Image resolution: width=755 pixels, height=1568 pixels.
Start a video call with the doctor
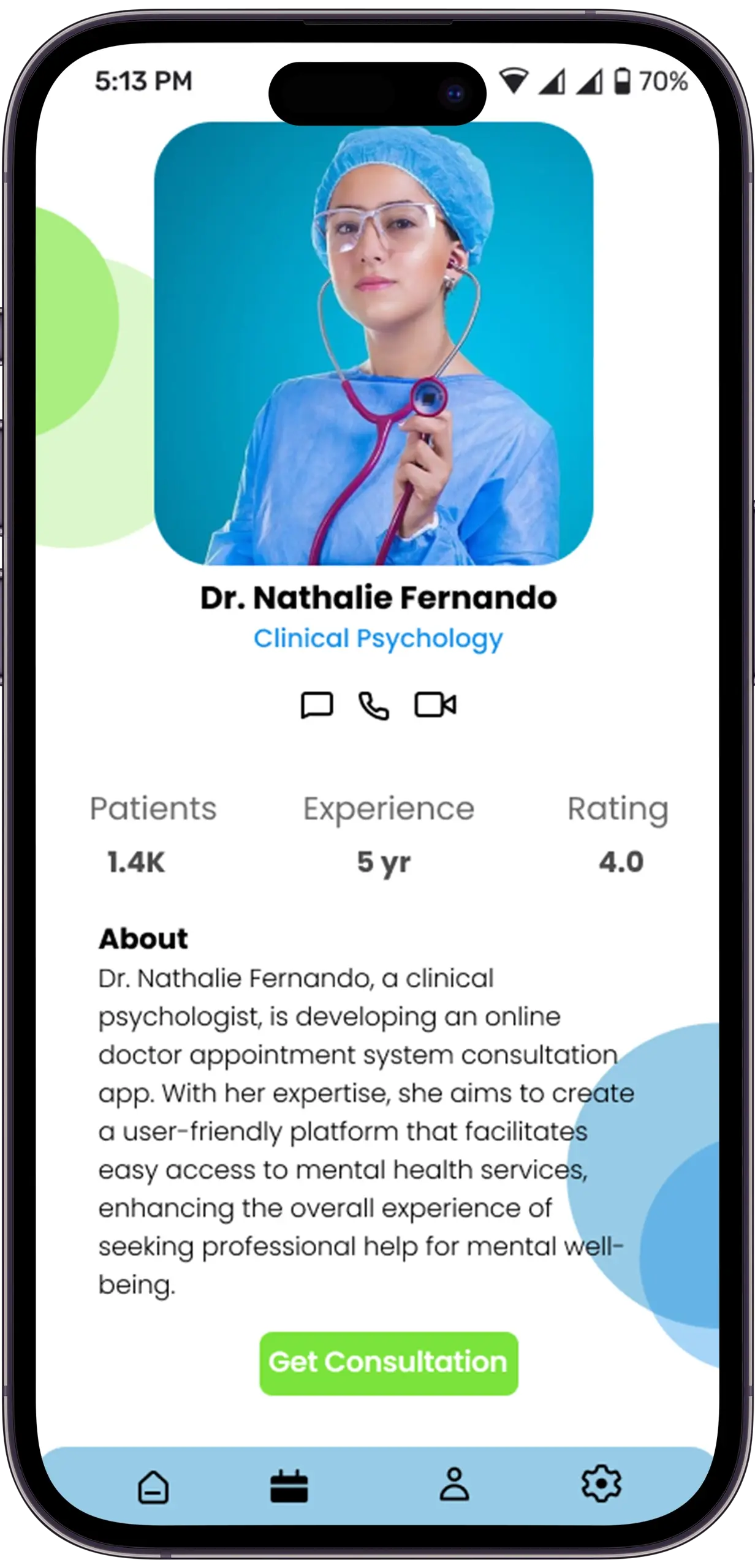point(435,704)
